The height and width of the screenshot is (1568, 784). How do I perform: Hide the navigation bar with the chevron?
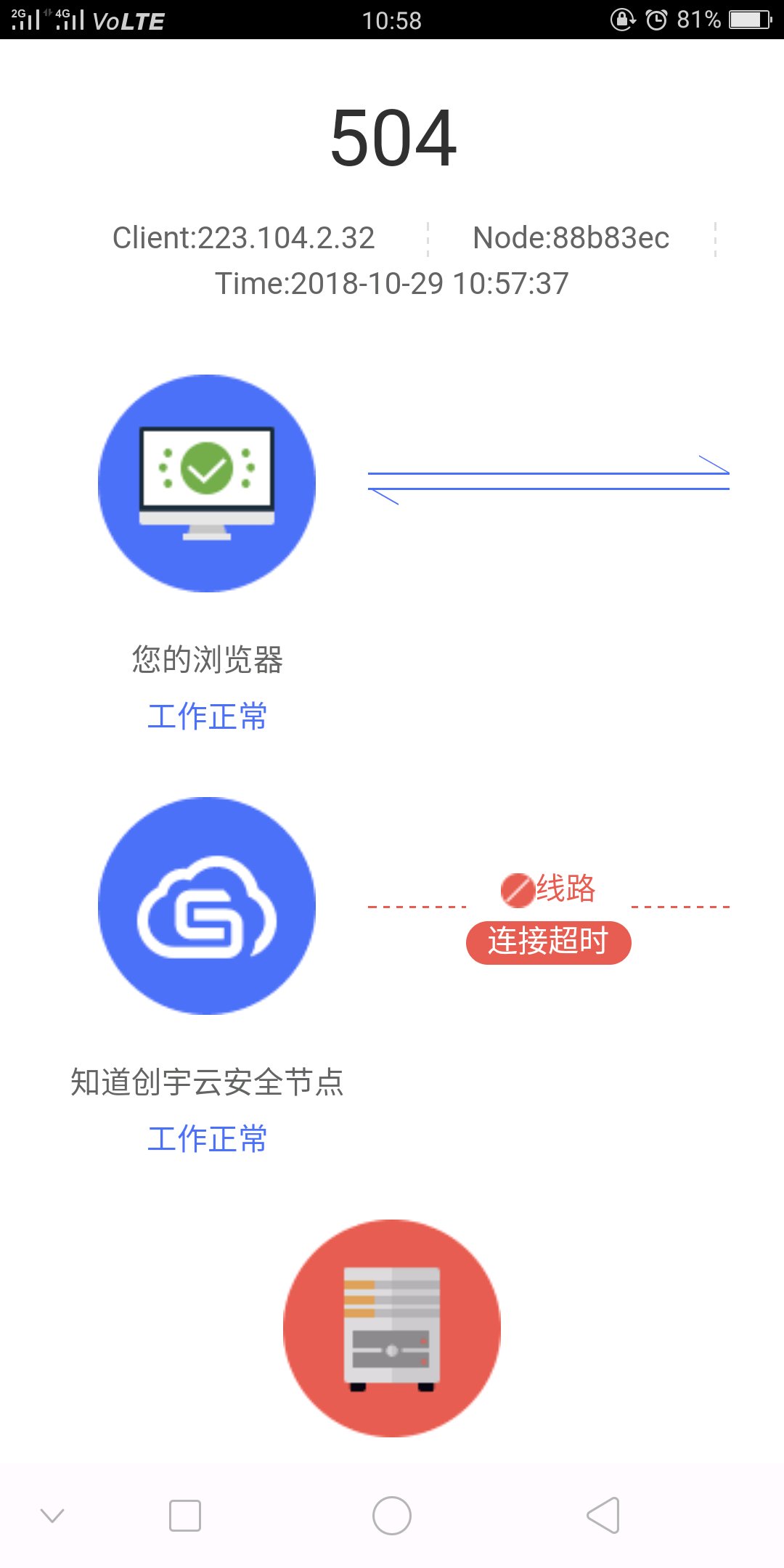[x=52, y=1515]
